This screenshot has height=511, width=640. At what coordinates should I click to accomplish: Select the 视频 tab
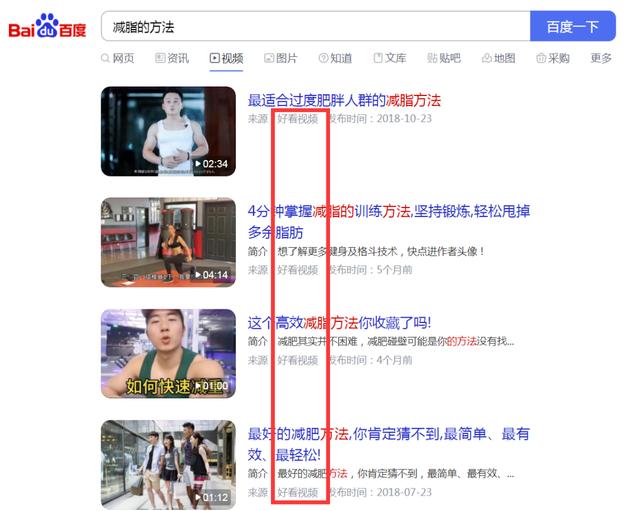pyautogui.click(x=226, y=58)
